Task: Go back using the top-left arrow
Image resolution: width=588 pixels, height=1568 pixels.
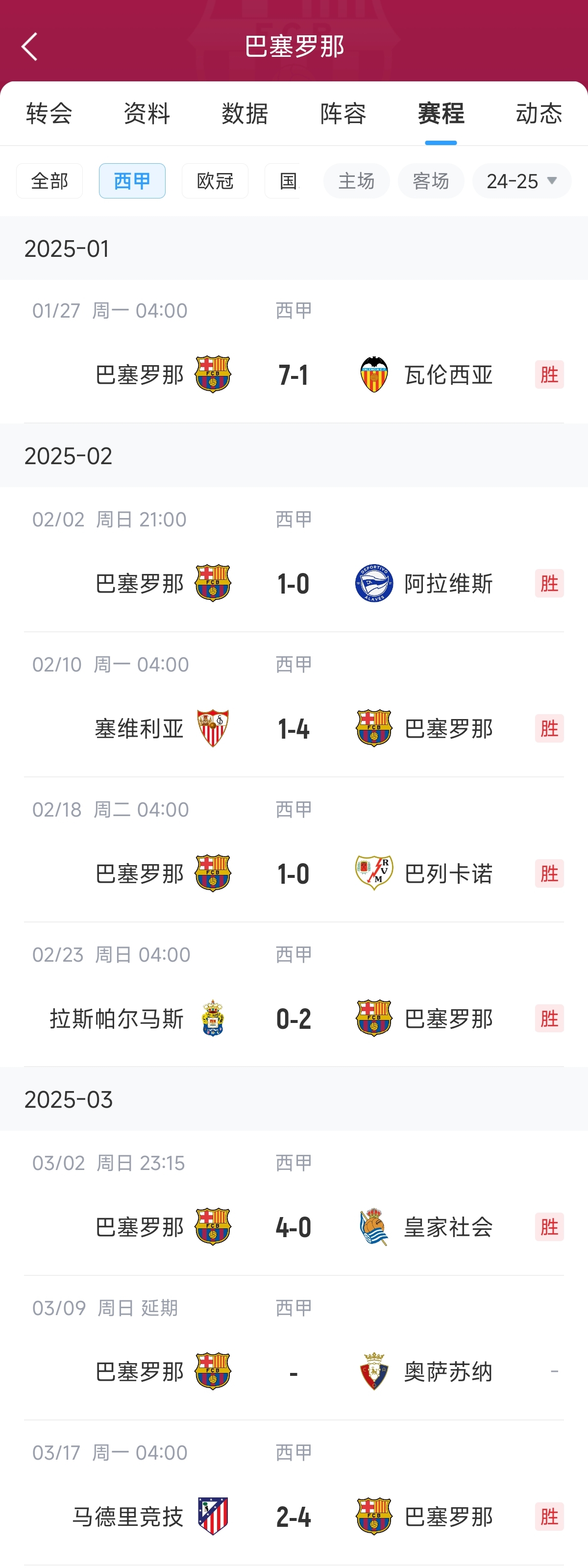Action: (29, 46)
